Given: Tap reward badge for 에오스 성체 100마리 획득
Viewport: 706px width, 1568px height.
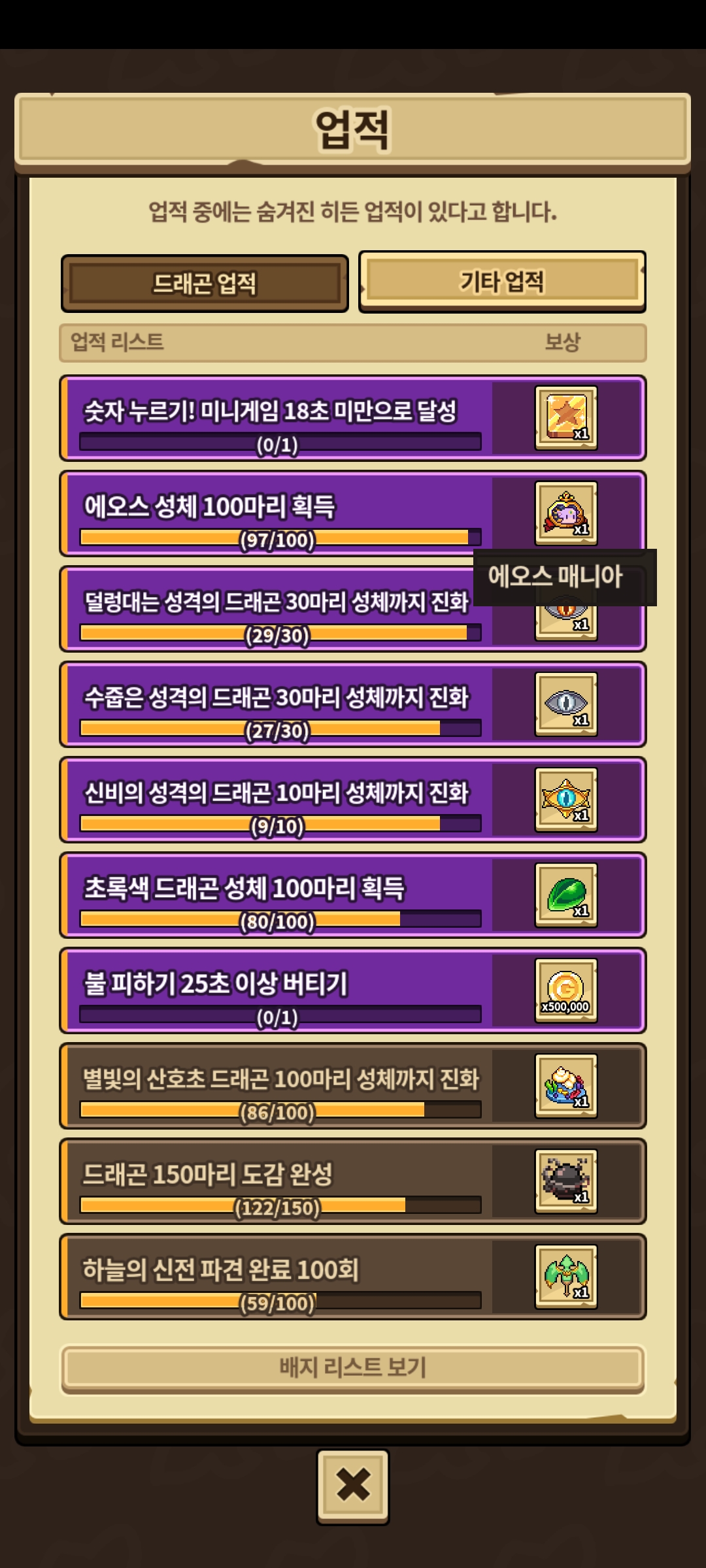Looking at the screenshot, I should (565, 514).
